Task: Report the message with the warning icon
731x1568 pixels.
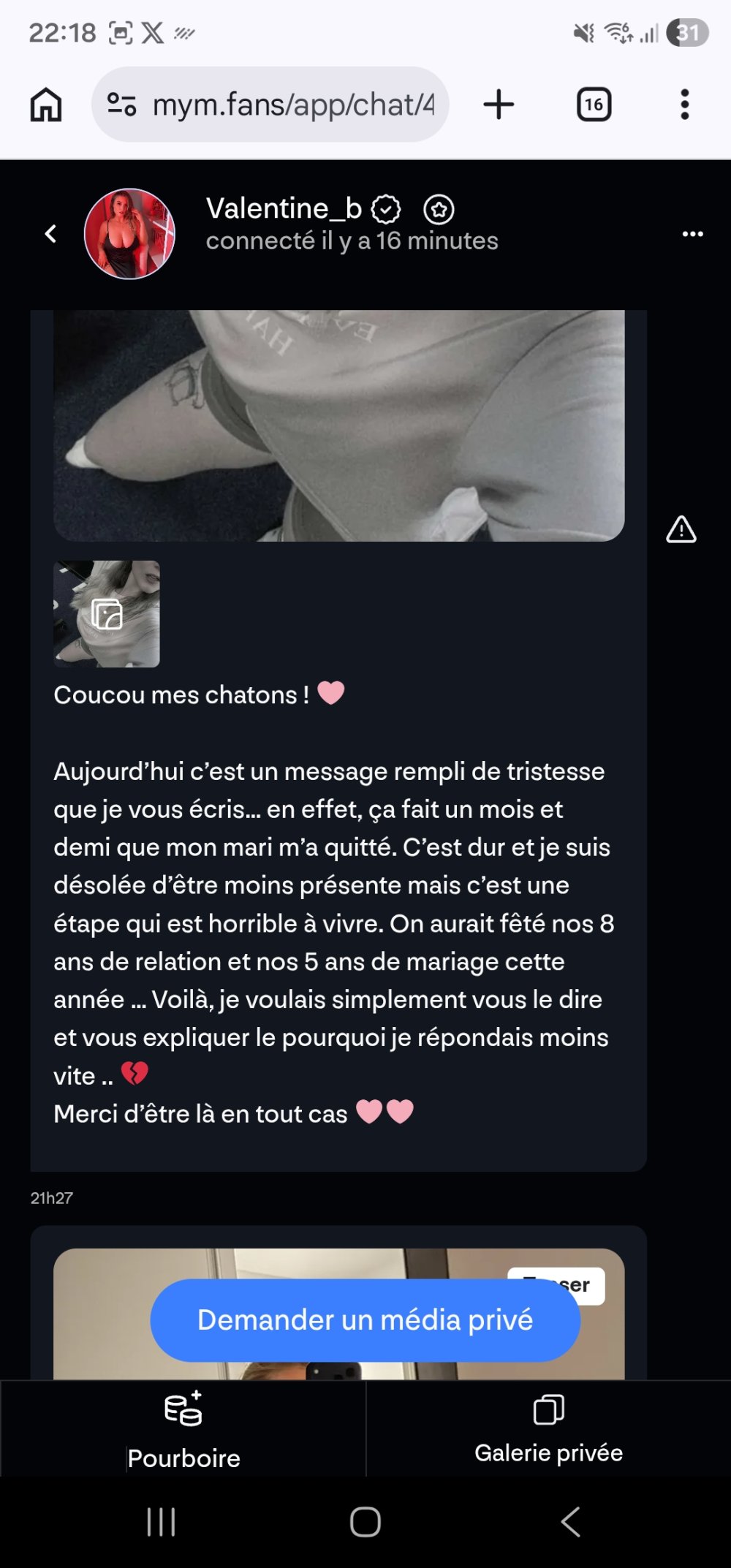Action: [x=681, y=529]
